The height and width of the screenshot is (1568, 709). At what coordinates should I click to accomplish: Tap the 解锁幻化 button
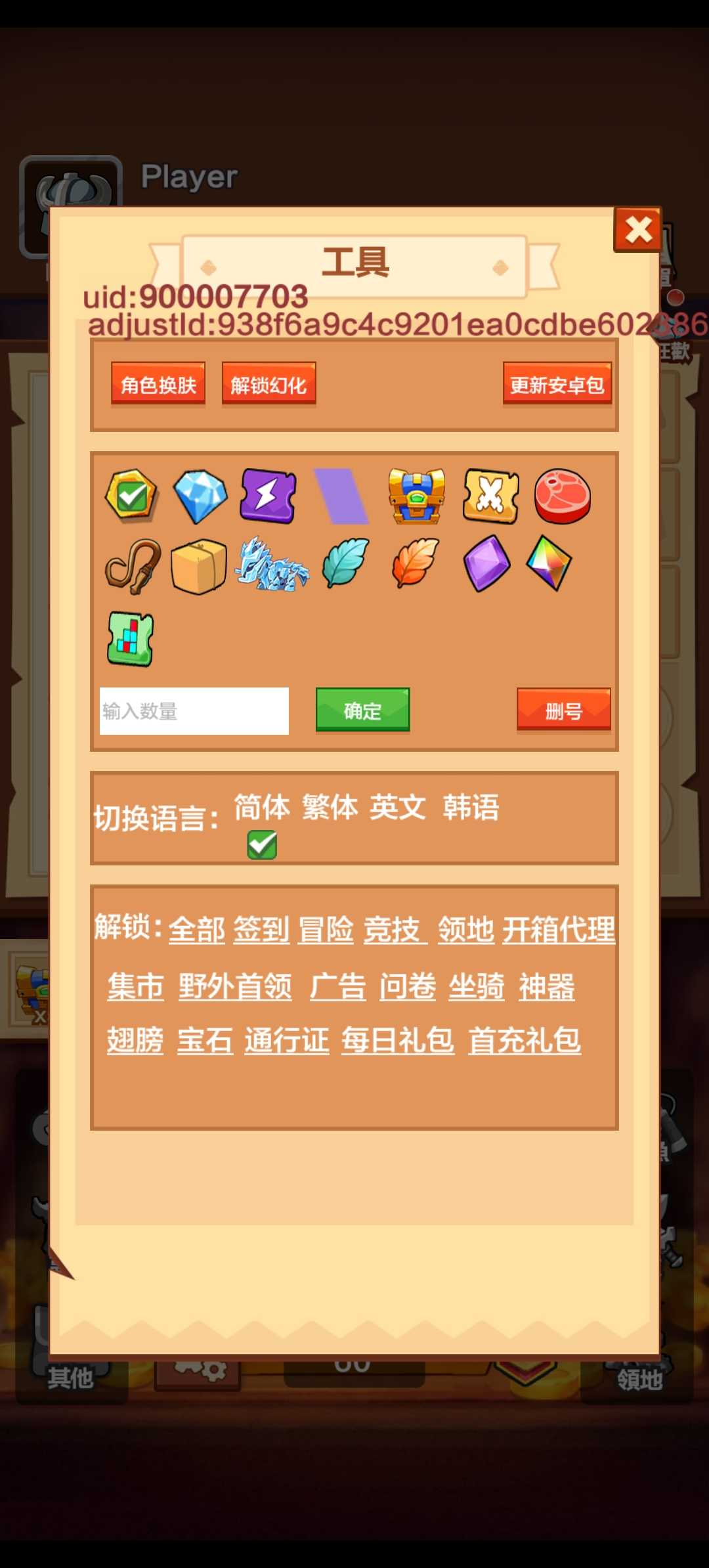(x=269, y=385)
